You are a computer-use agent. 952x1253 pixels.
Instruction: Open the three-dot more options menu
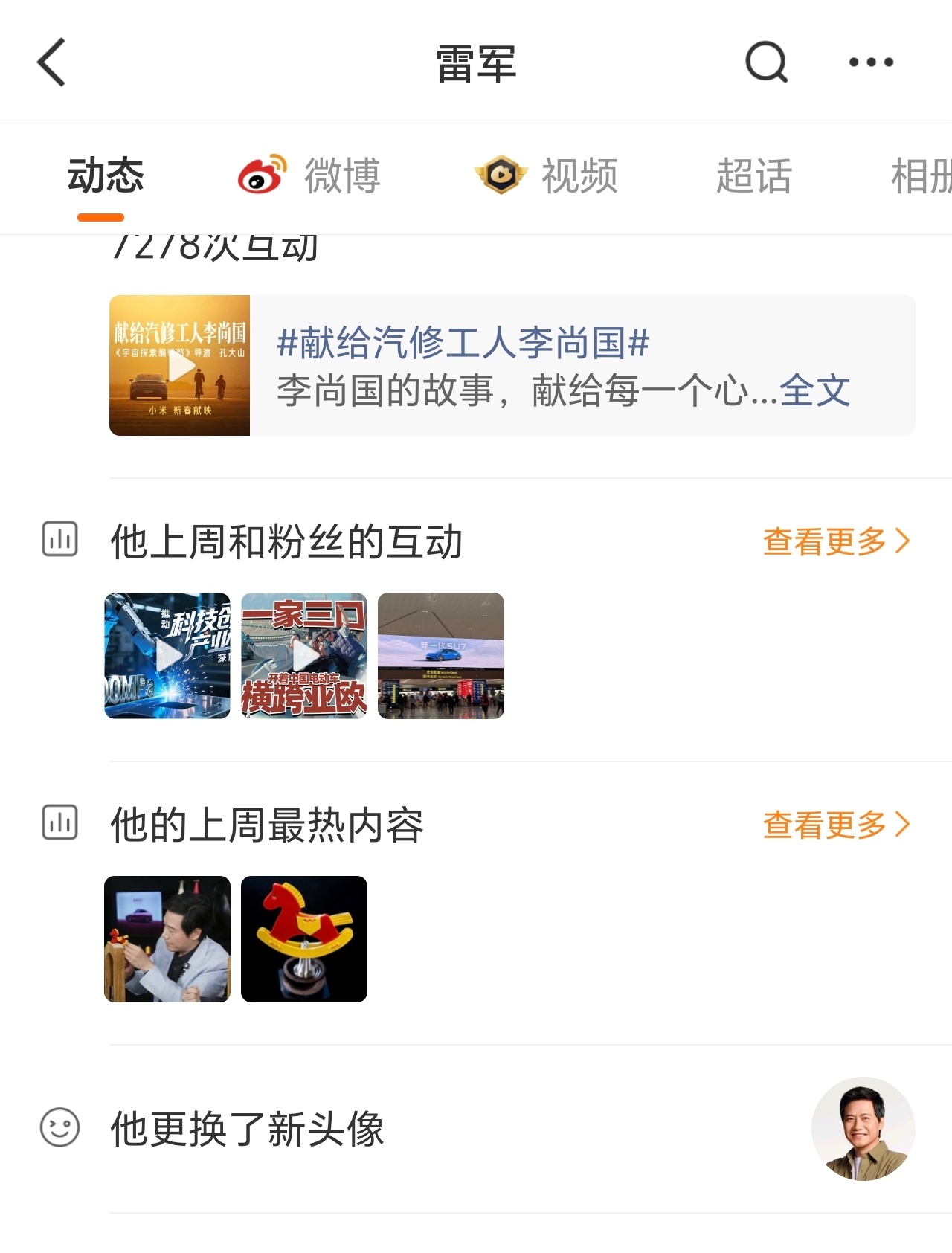872,62
